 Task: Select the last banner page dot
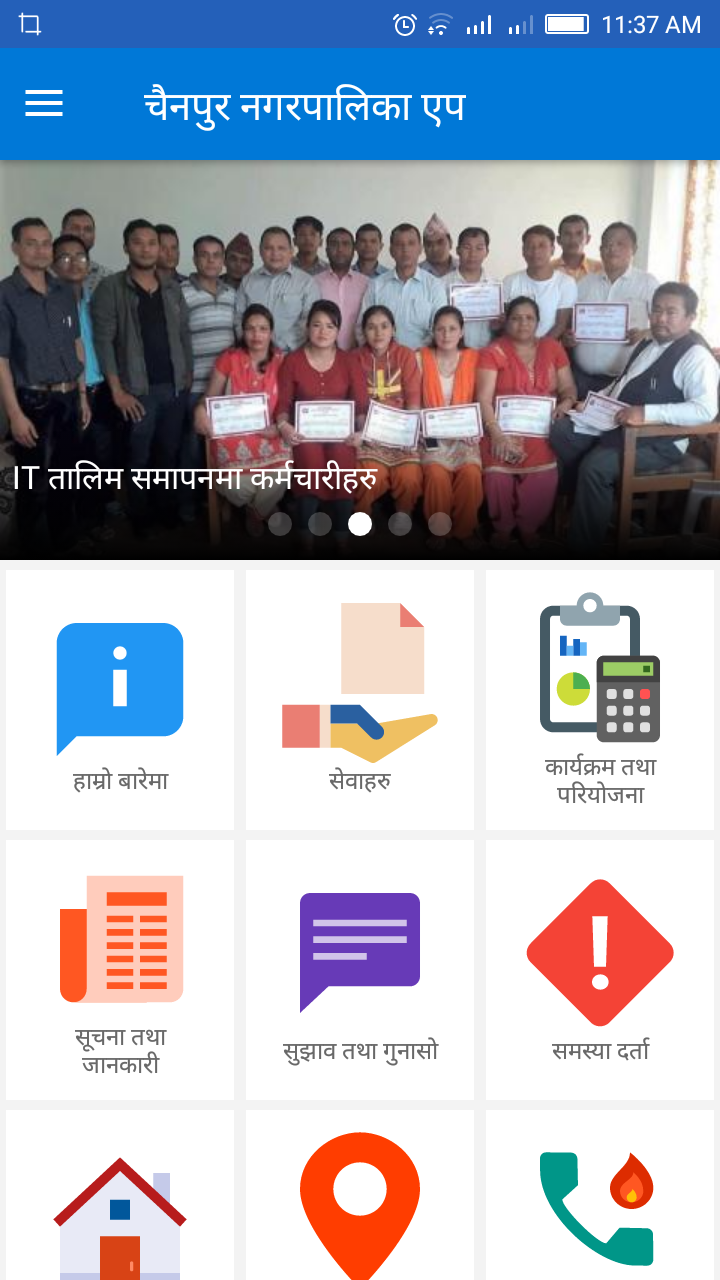(440, 524)
